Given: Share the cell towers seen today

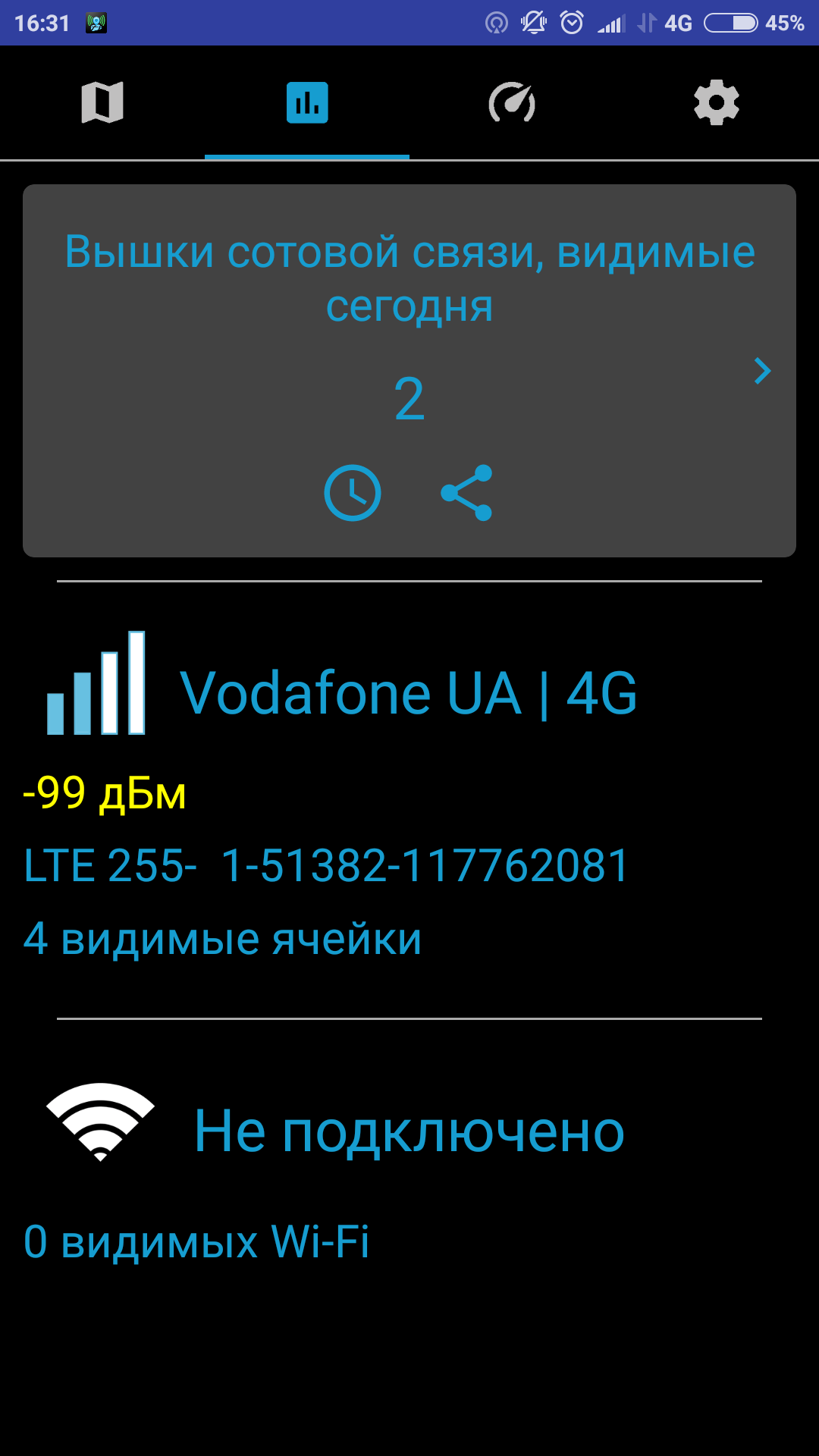Looking at the screenshot, I should [x=467, y=493].
